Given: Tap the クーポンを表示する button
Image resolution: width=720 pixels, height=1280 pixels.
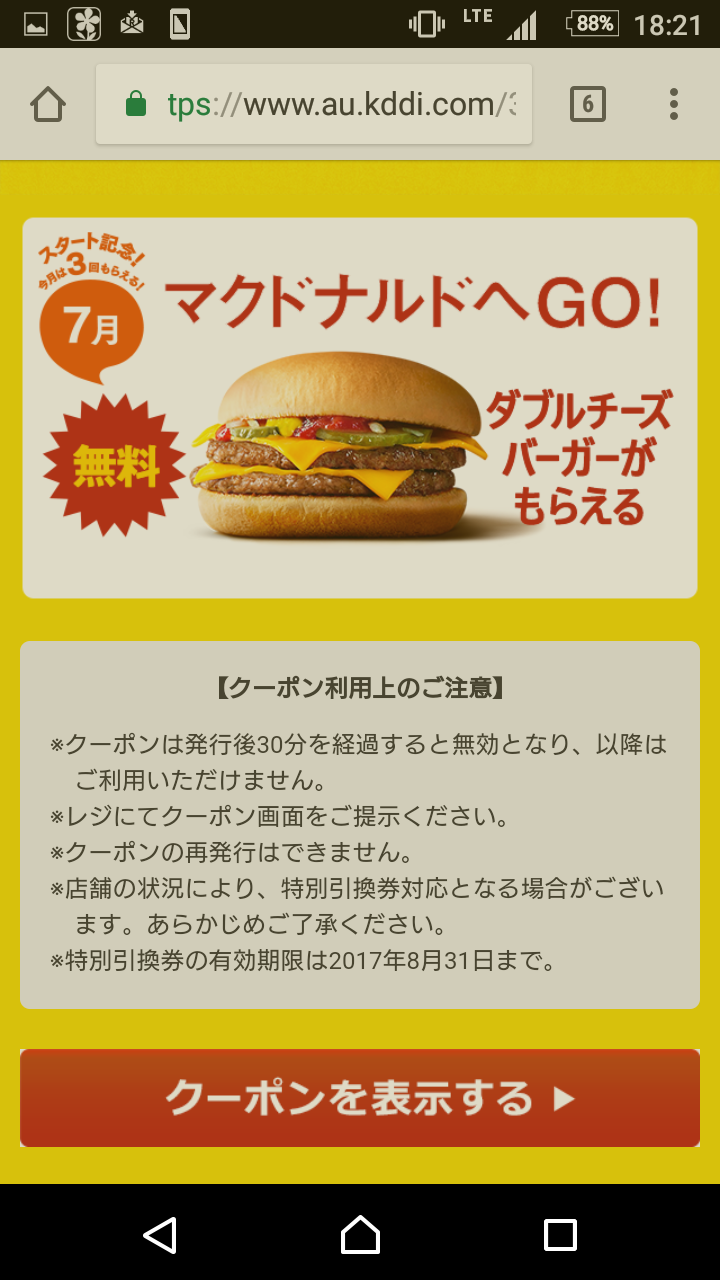Looking at the screenshot, I should [x=360, y=1098].
